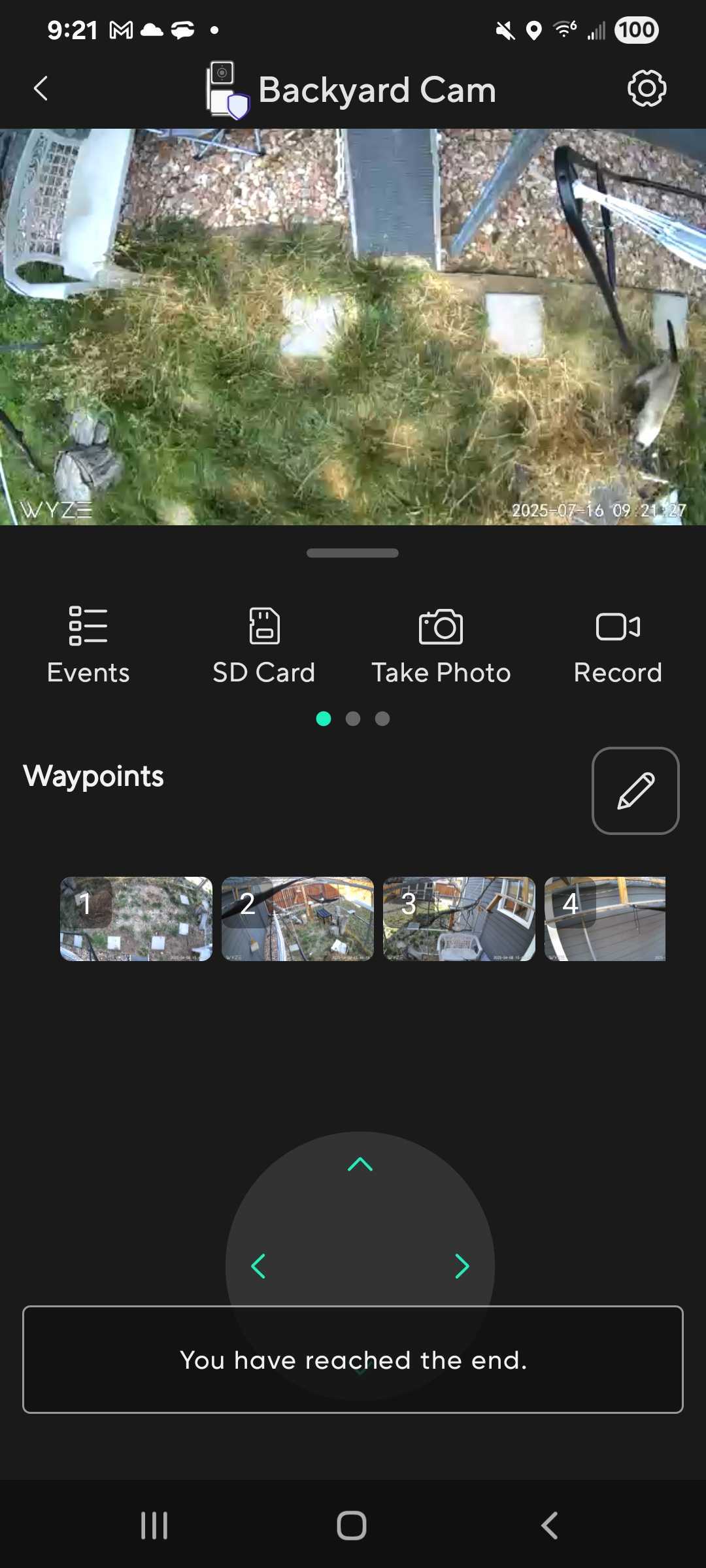
Task: Pan the camera right
Action: pyautogui.click(x=462, y=1266)
